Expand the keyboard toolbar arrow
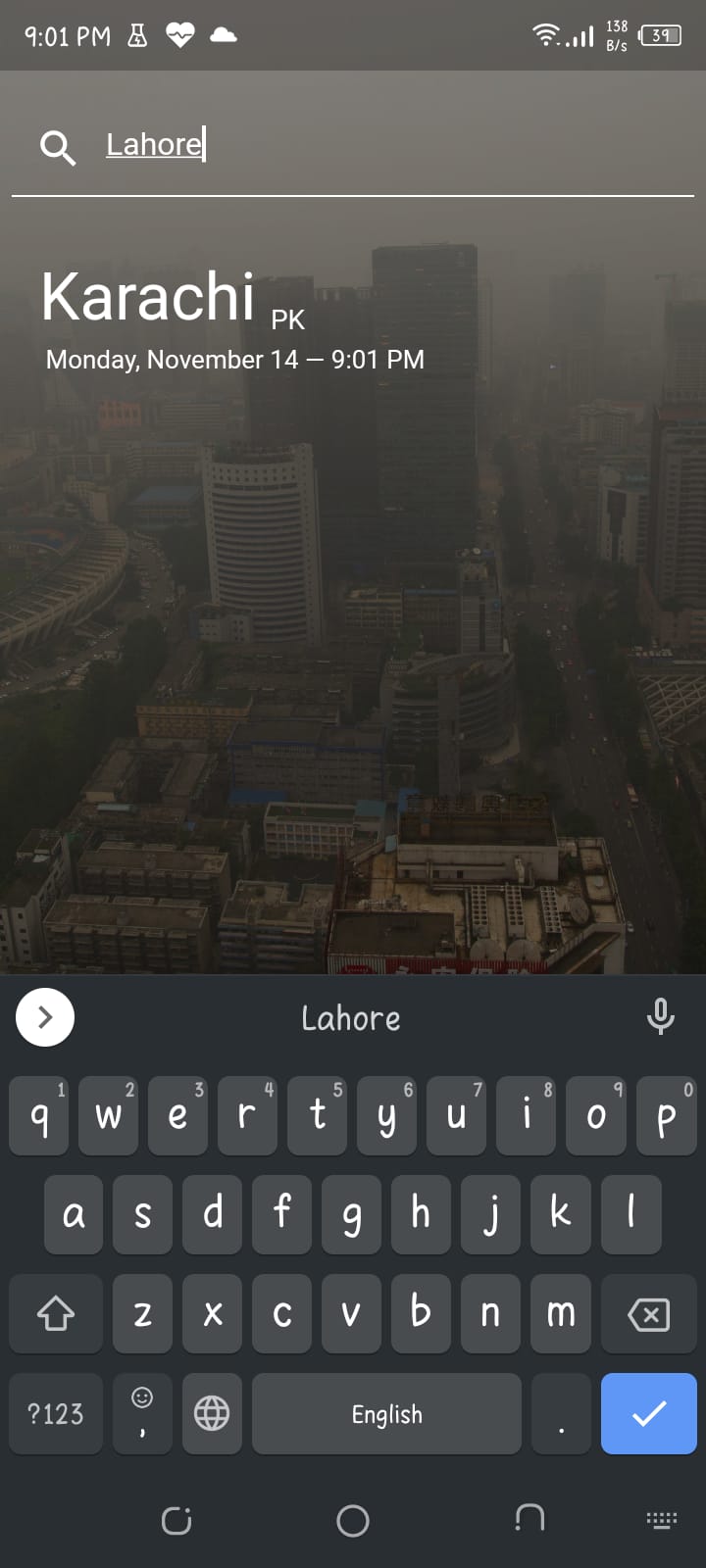Image resolution: width=706 pixels, height=1568 pixels. pos(45,1018)
